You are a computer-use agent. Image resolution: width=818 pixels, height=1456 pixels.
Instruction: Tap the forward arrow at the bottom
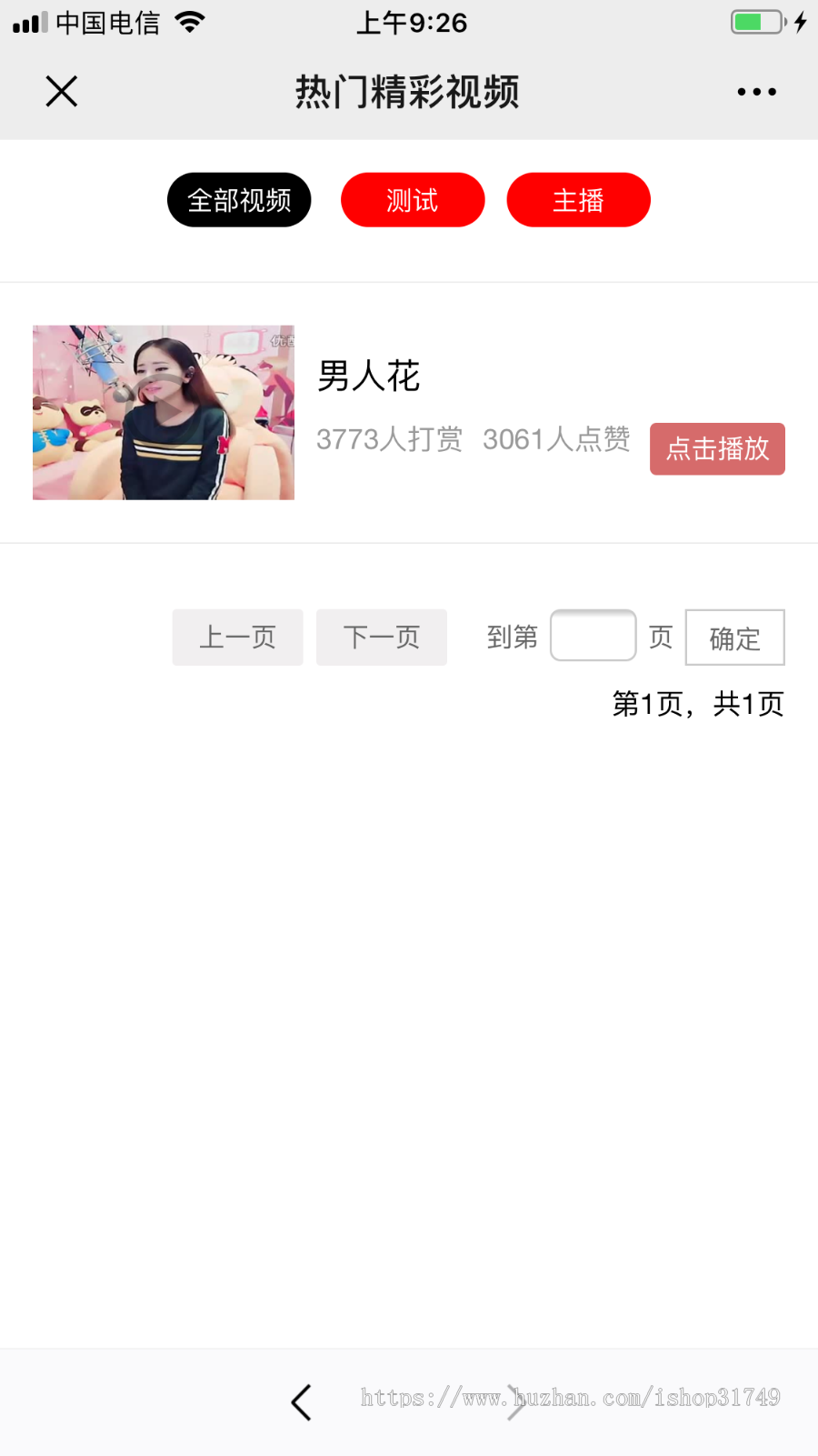[512, 1403]
